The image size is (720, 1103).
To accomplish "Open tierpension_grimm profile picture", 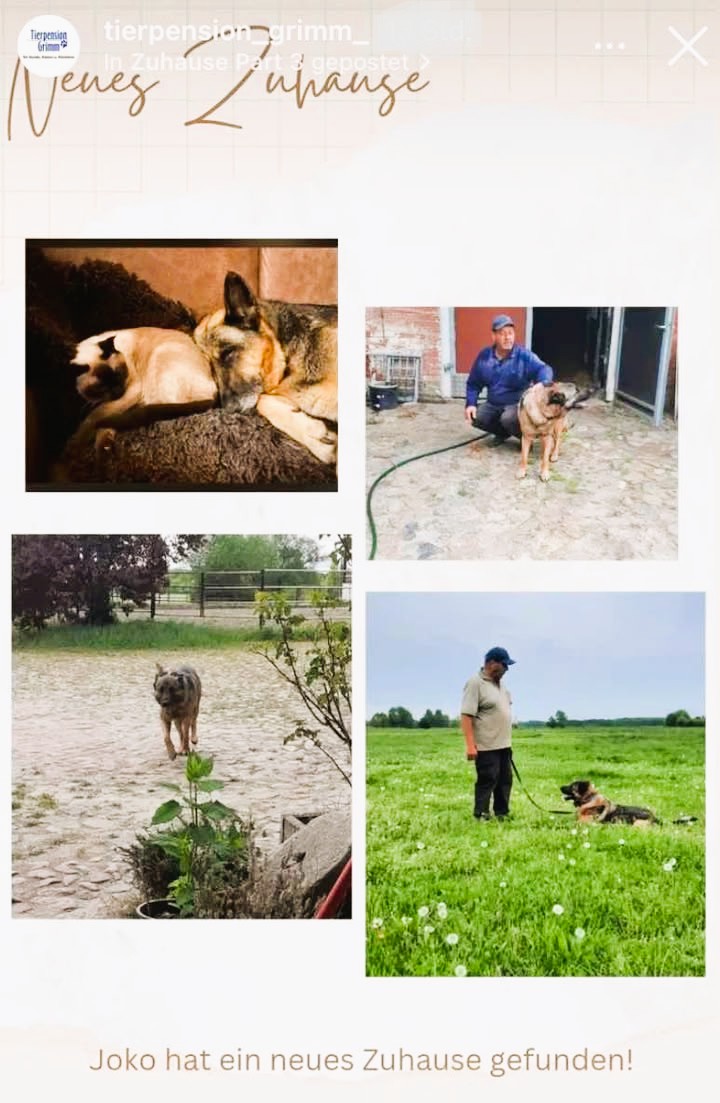I will click(x=48, y=46).
